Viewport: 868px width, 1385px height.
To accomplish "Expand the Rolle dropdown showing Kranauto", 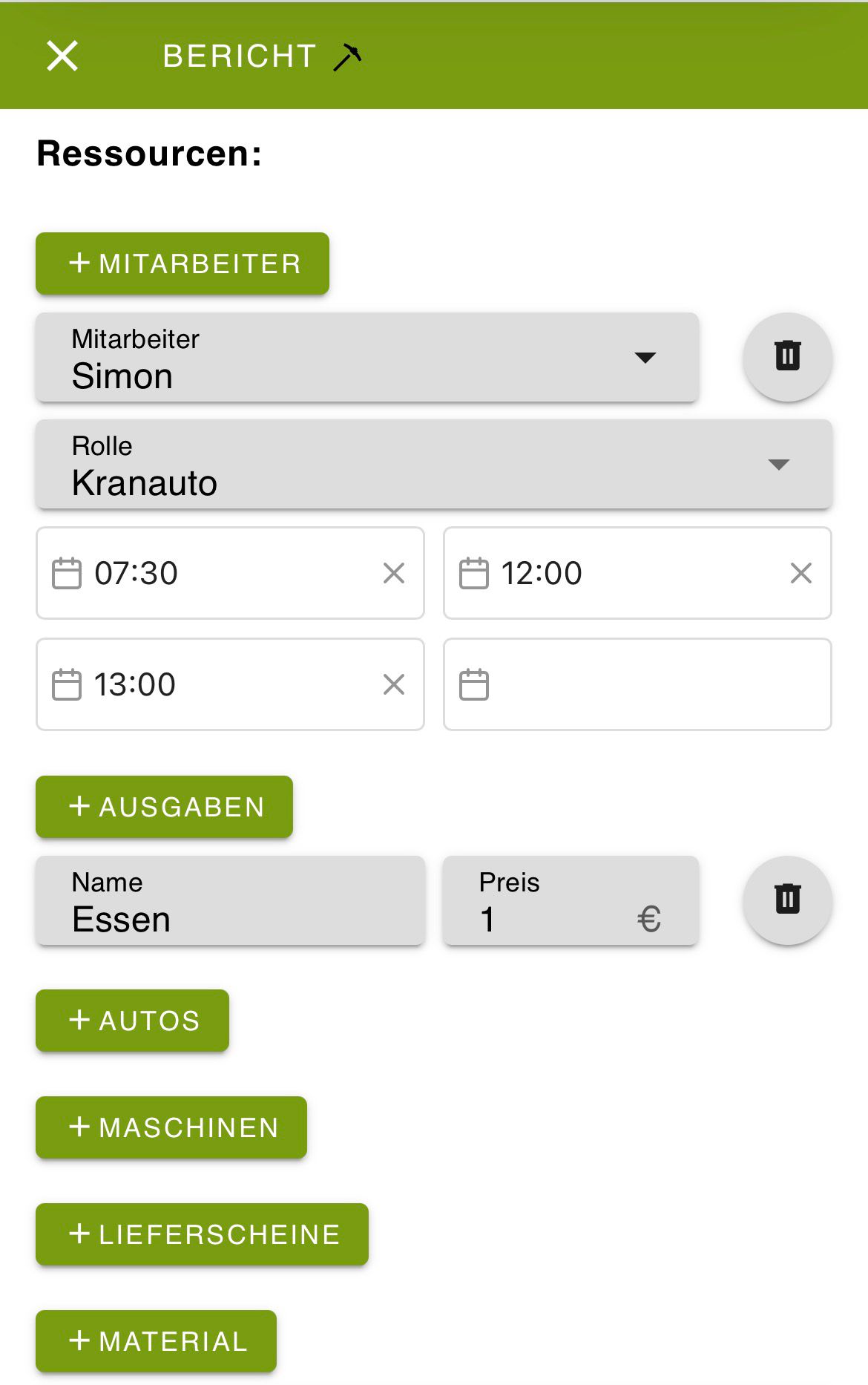I will click(778, 465).
